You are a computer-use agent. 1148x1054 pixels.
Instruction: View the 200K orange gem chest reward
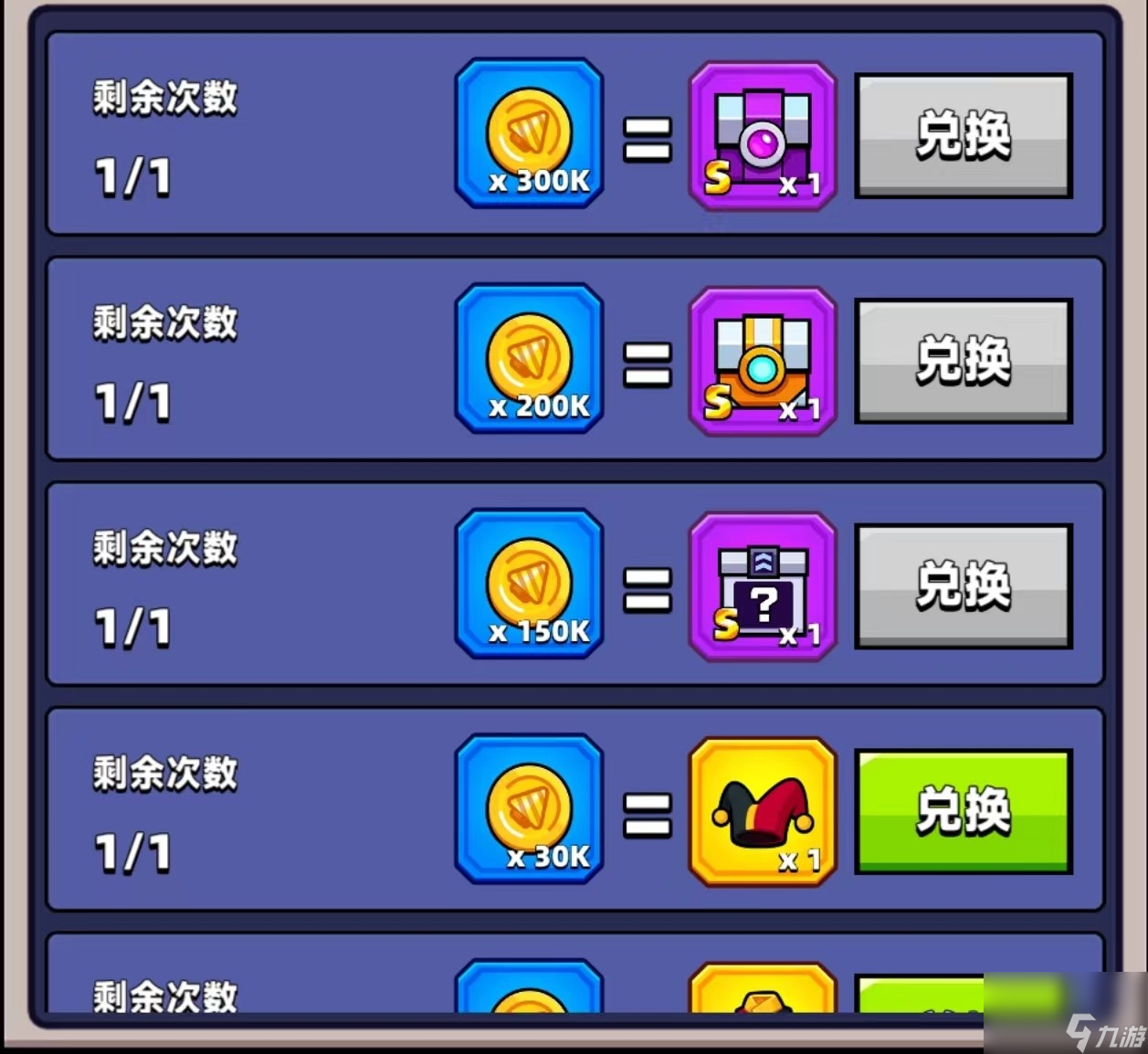[763, 361]
